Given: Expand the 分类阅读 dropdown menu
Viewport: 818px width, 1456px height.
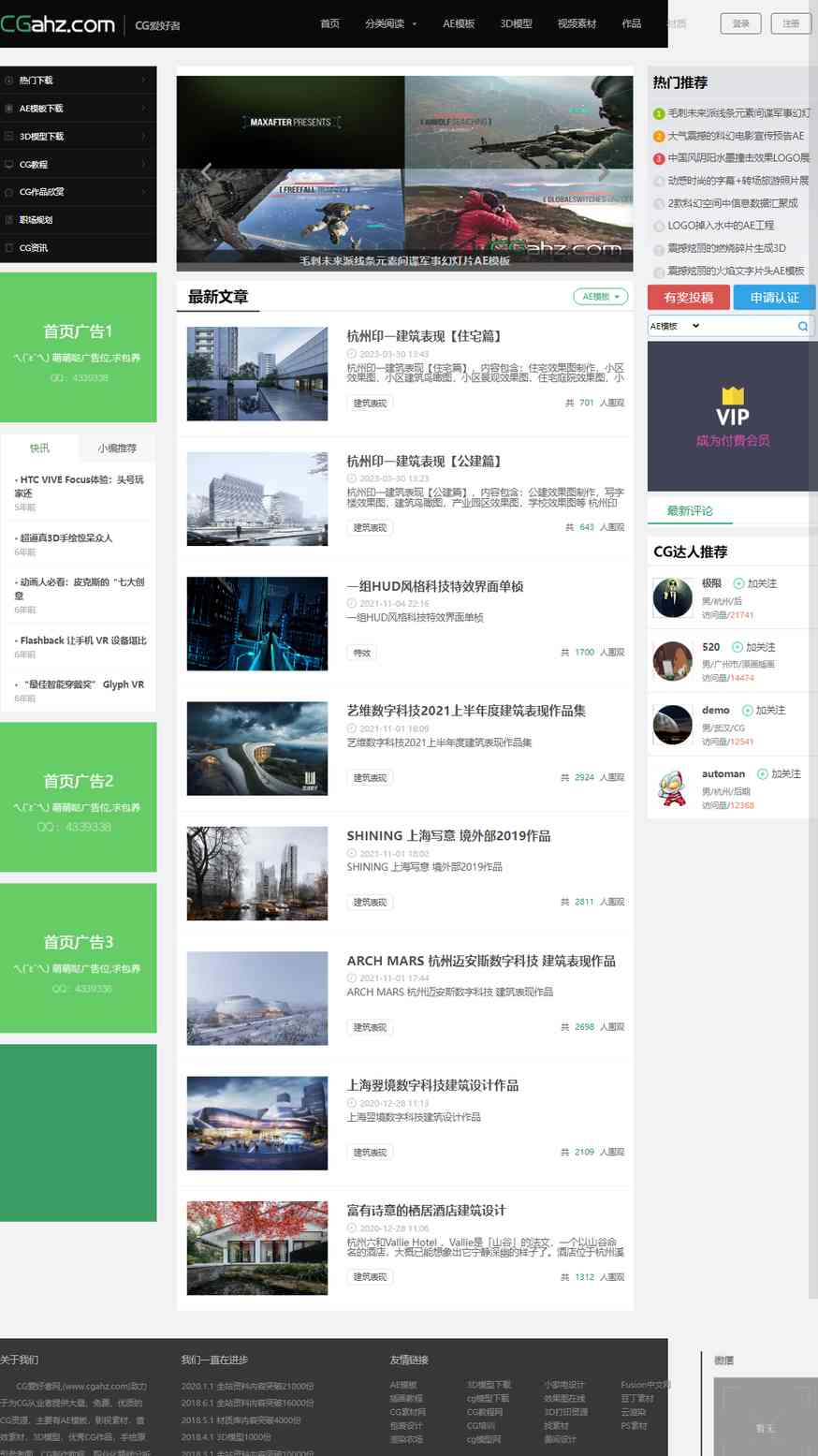Looking at the screenshot, I should 390,23.
